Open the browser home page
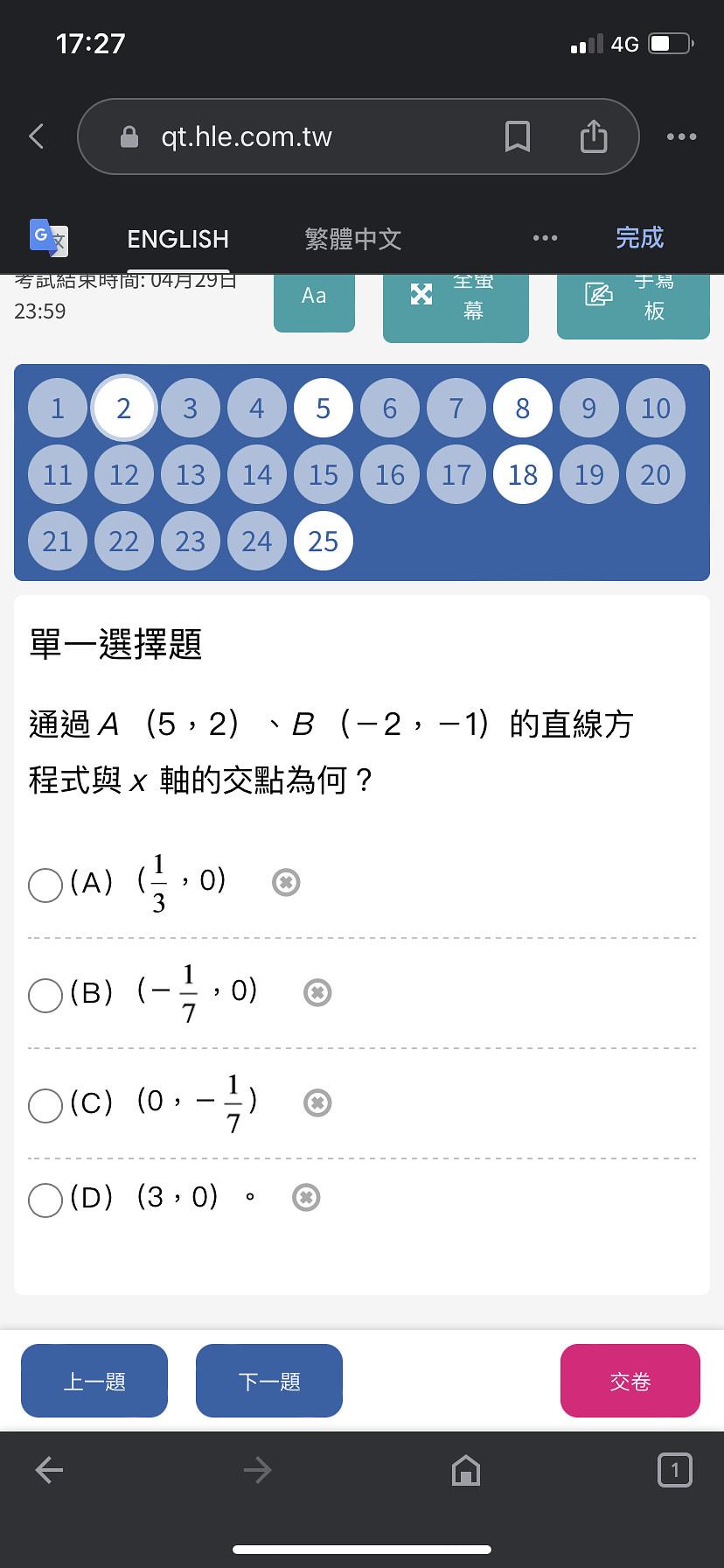The image size is (724, 1568). point(466,1470)
